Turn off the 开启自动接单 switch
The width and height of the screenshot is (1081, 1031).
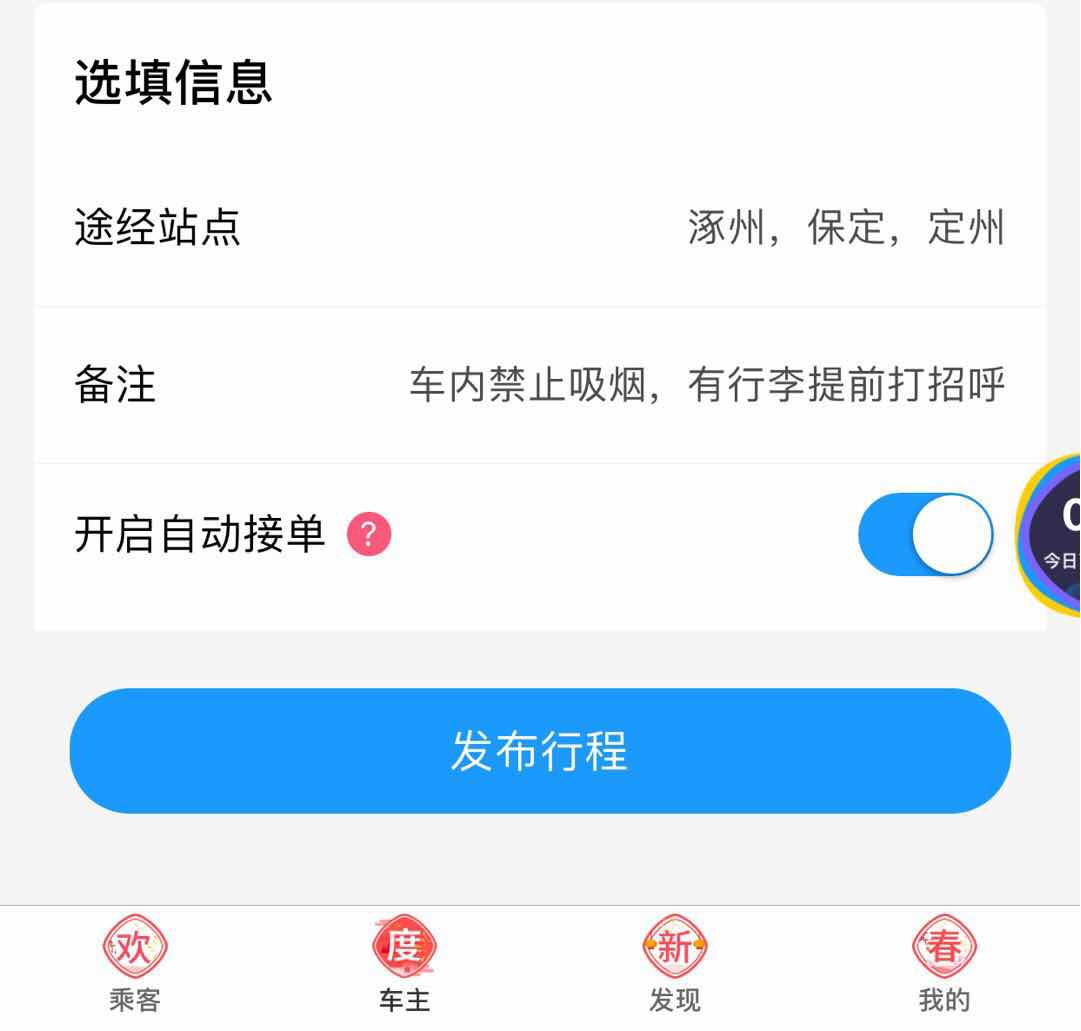tap(925, 534)
